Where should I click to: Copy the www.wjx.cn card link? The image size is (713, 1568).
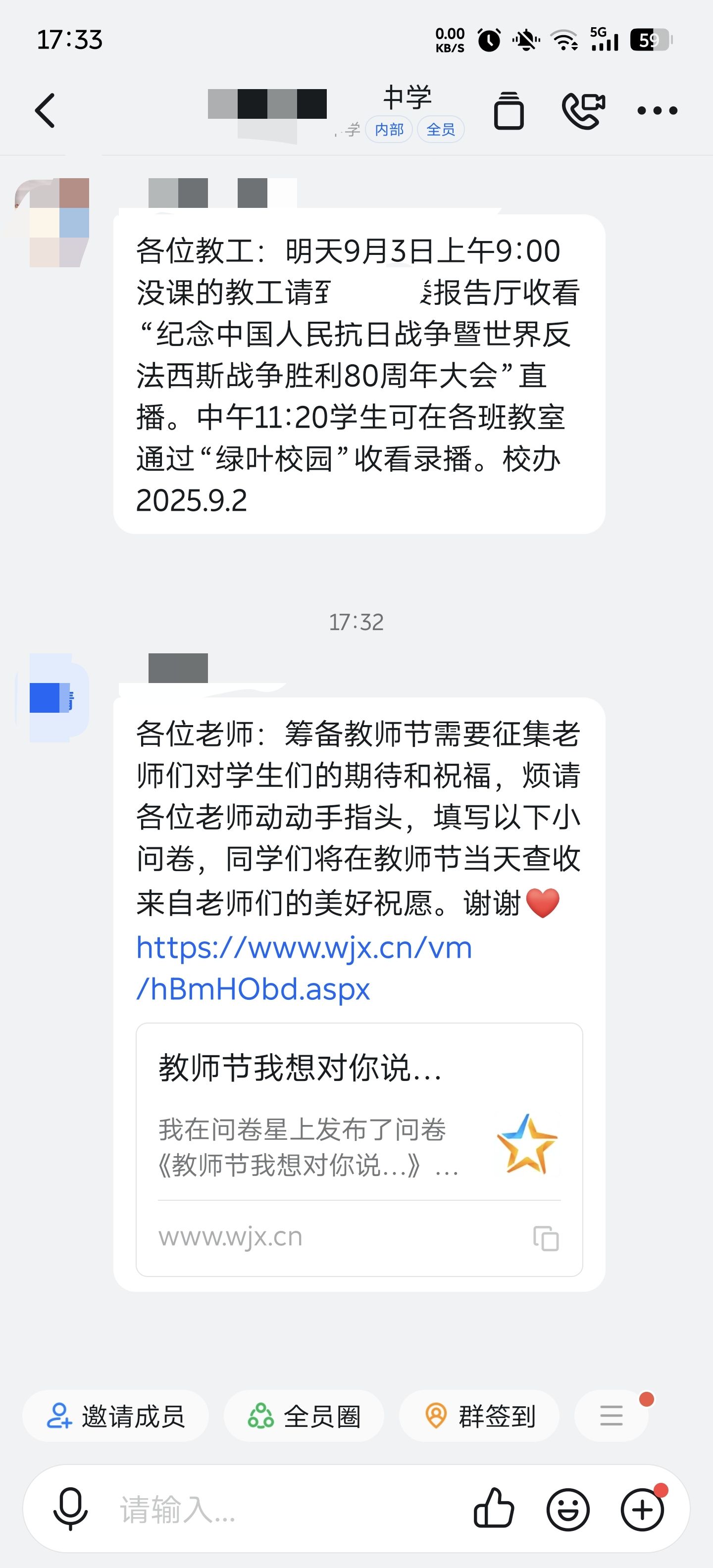546,1237
